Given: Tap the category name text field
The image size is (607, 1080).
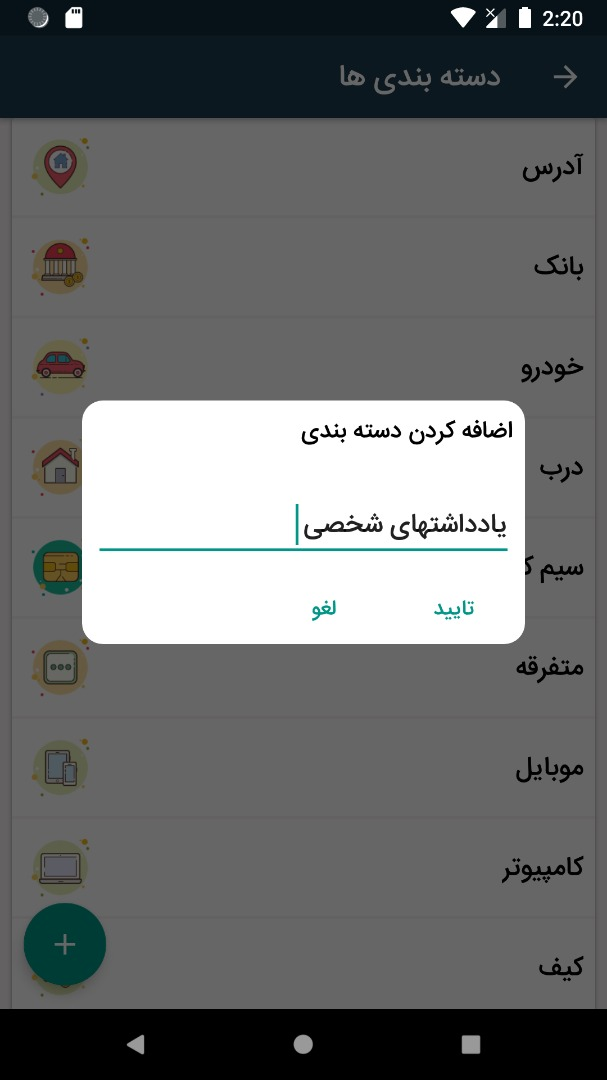Looking at the screenshot, I should (303, 526).
